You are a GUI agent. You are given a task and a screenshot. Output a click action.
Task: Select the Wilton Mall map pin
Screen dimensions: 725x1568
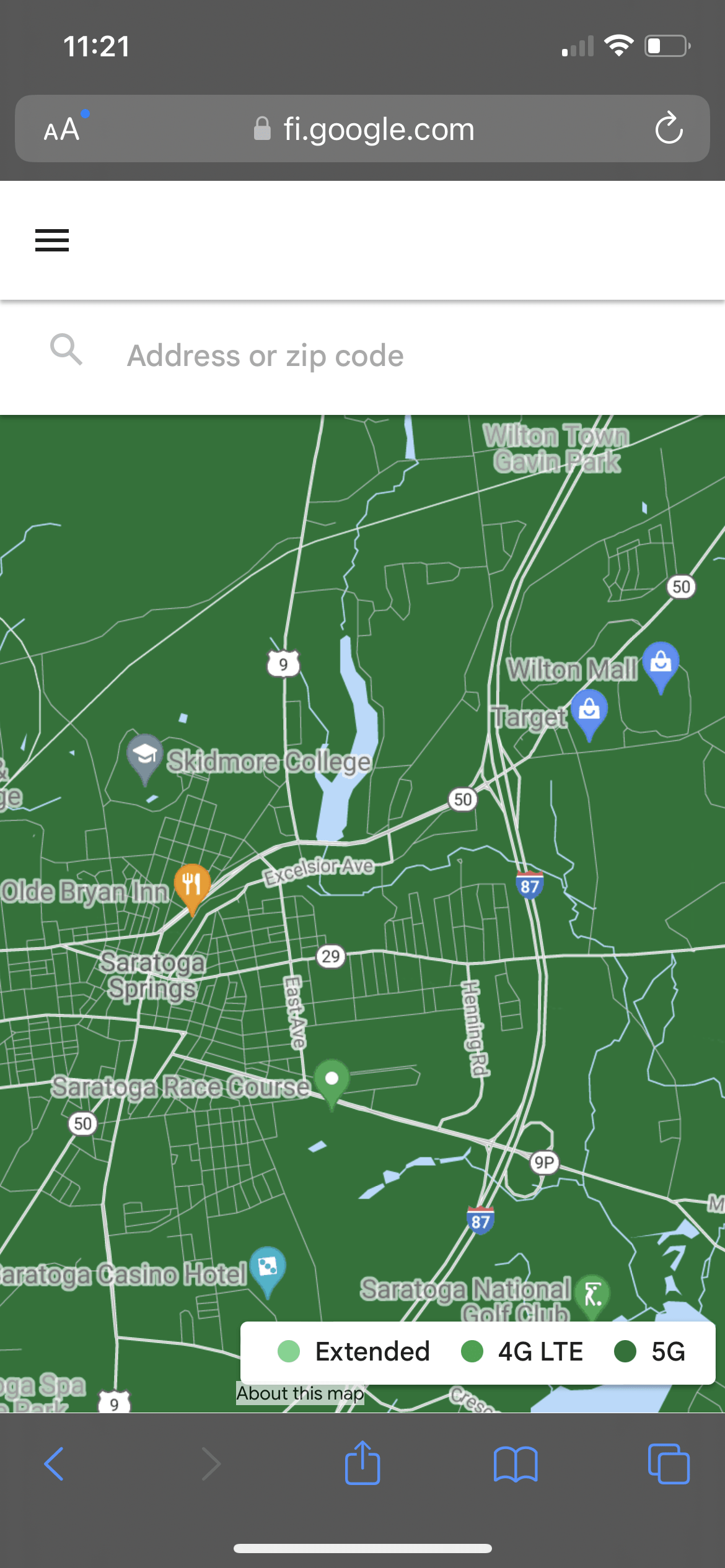click(661, 663)
